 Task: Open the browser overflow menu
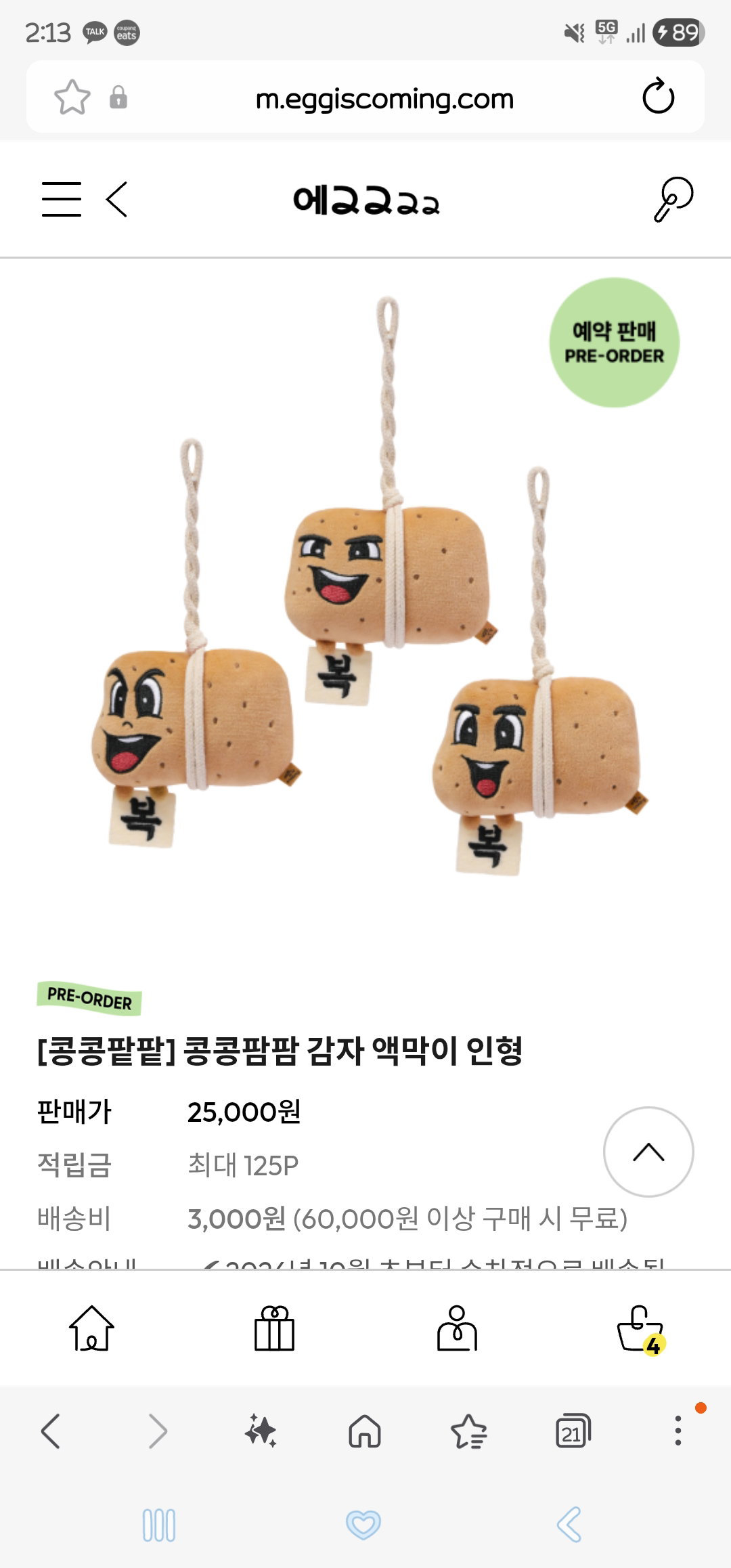point(678,1430)
